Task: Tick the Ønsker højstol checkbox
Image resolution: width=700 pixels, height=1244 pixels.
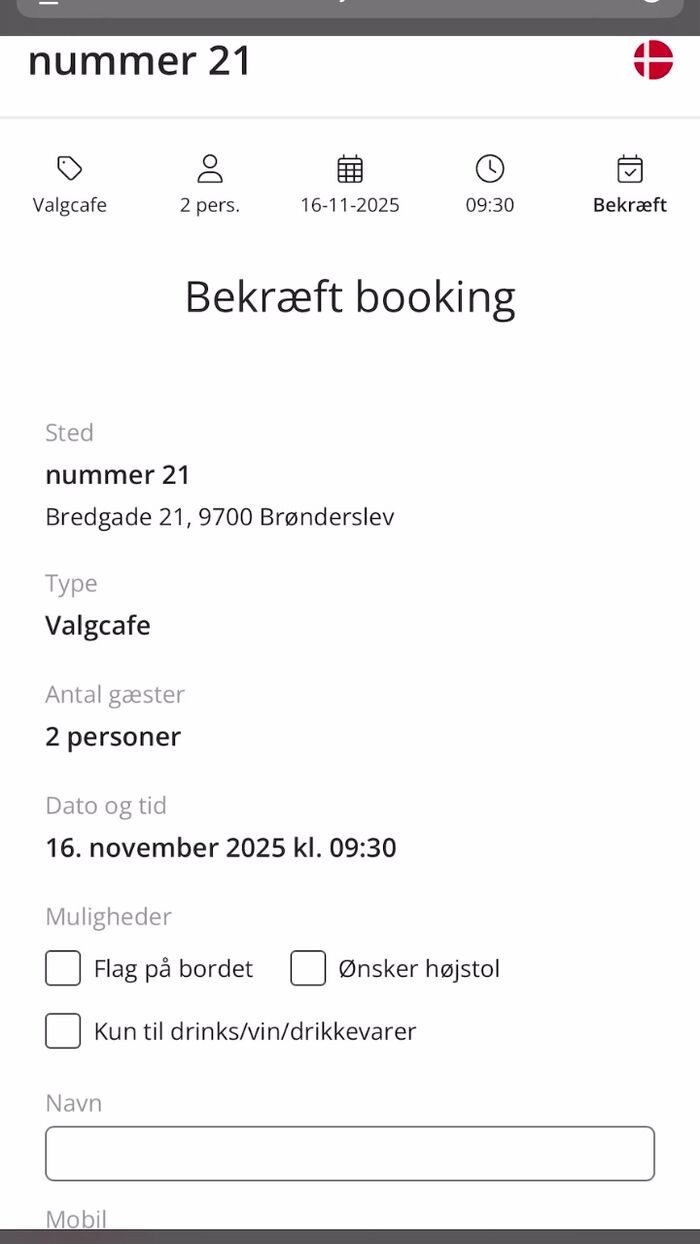Action: pos(308,968)
